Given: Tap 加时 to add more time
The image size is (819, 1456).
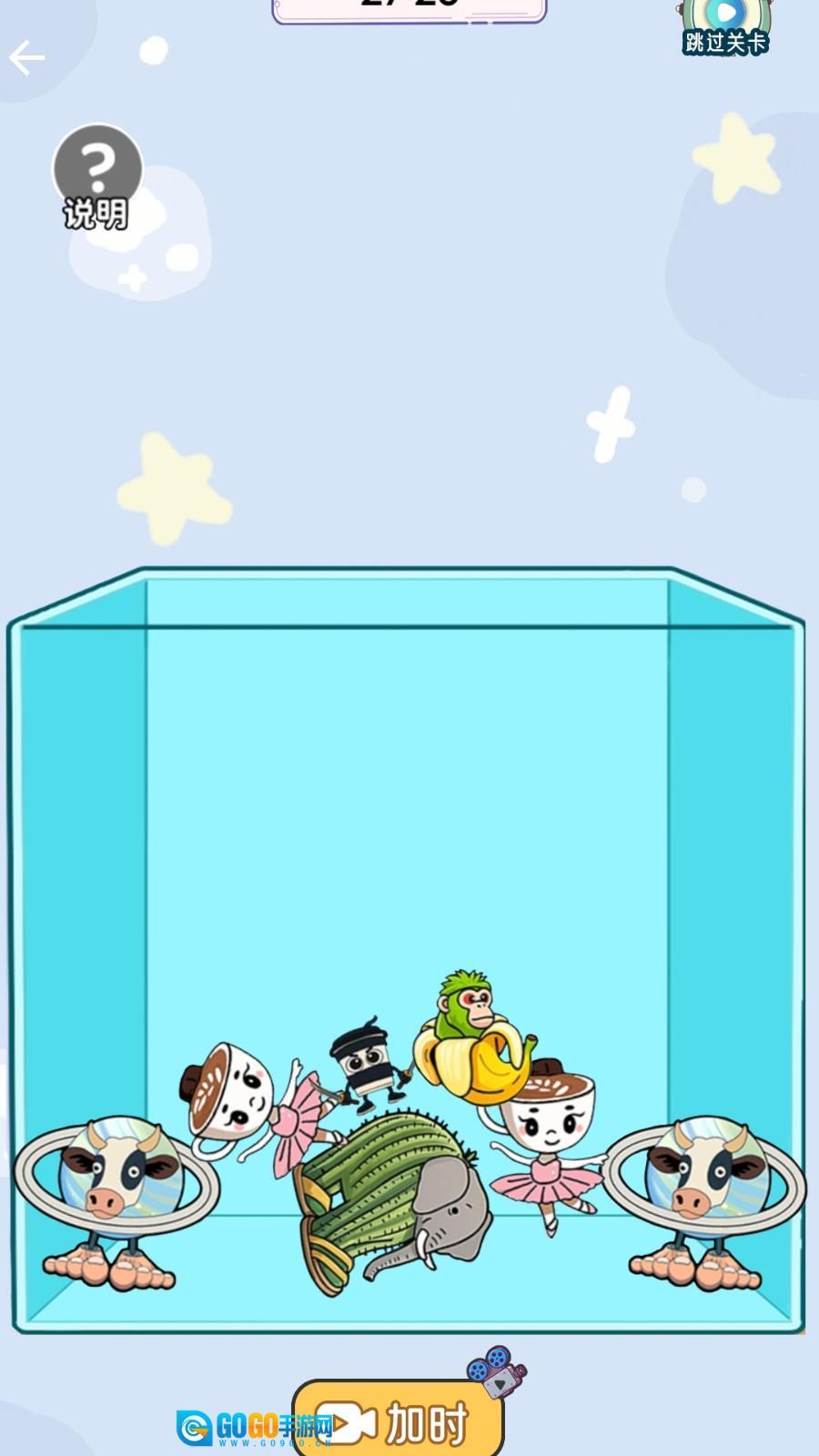Looking at the screenshot, I should [x=399, y=1421].
